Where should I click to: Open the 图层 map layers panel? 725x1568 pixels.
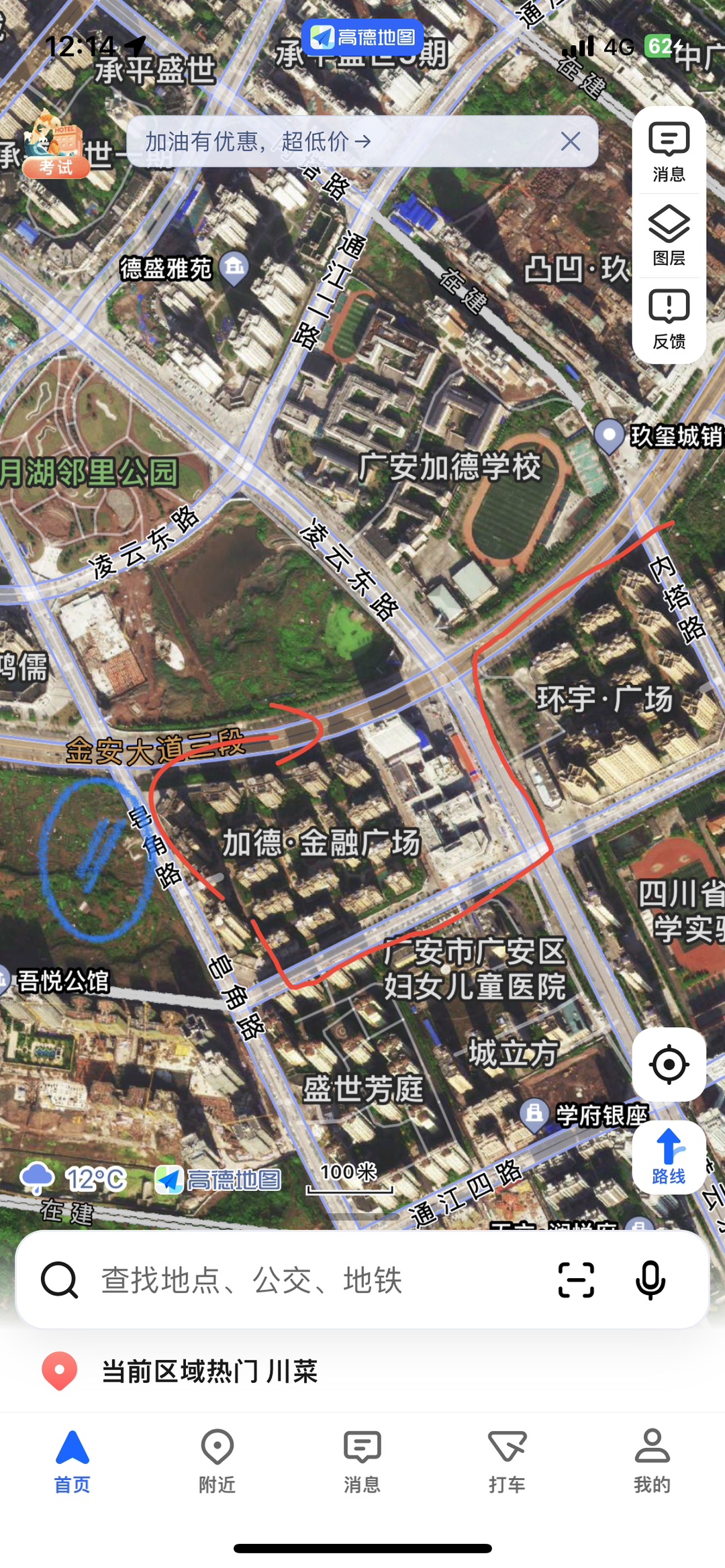click(x=669, y=236)
